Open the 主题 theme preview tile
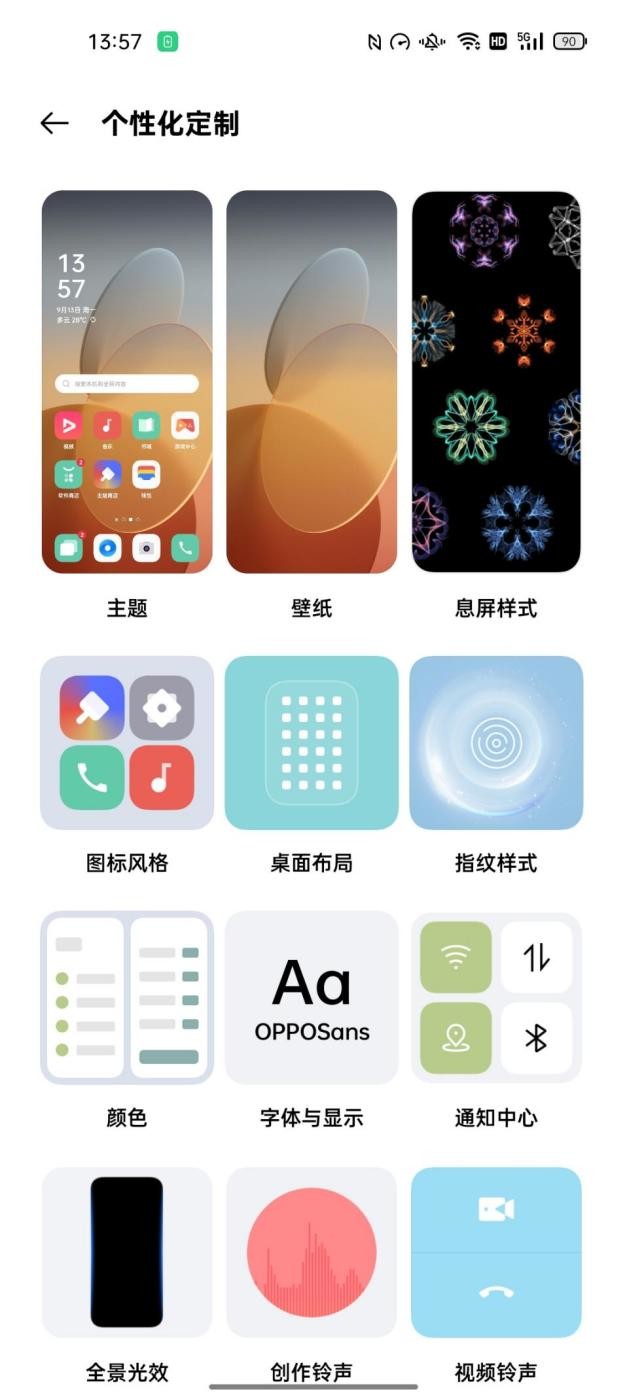The height and width of the screenshot is (1393, 627). click(x=127, y=382)
